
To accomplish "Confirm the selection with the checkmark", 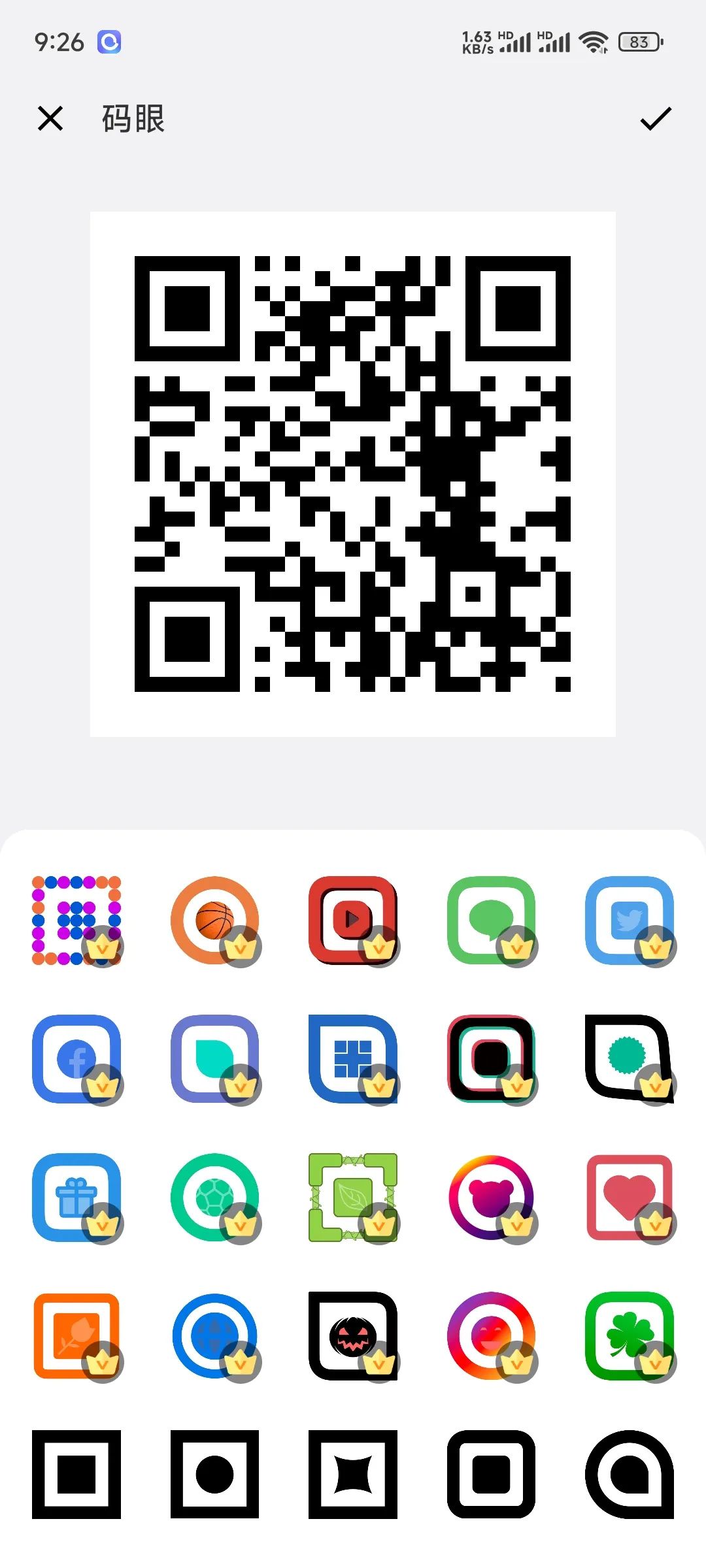I will 656,119.
